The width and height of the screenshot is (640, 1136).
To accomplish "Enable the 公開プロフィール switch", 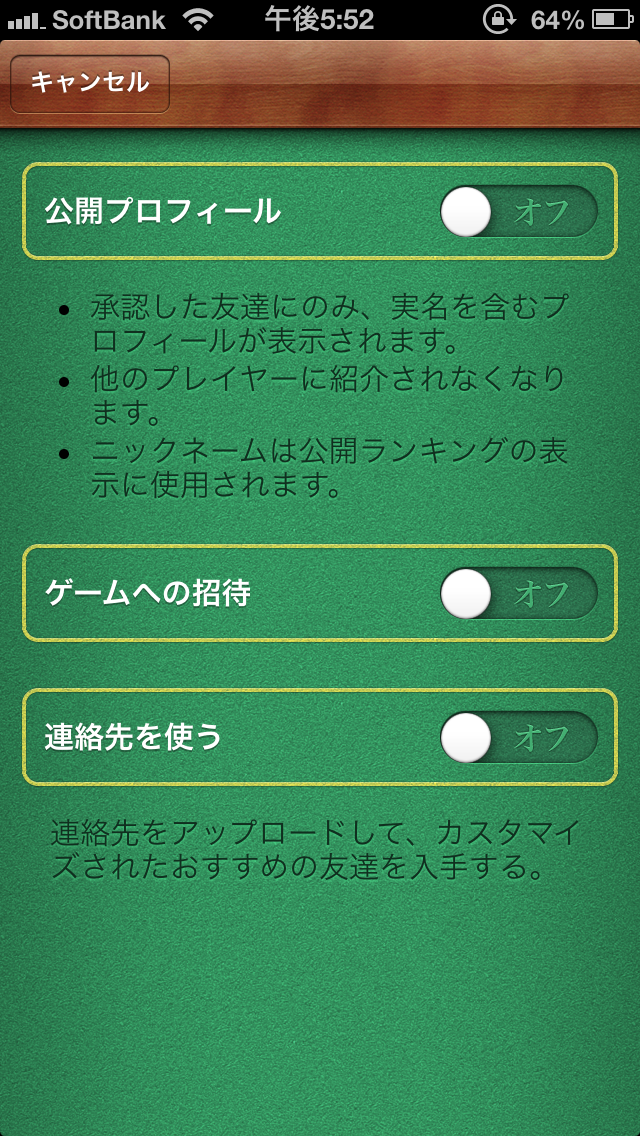I will [x=518, y=212].
